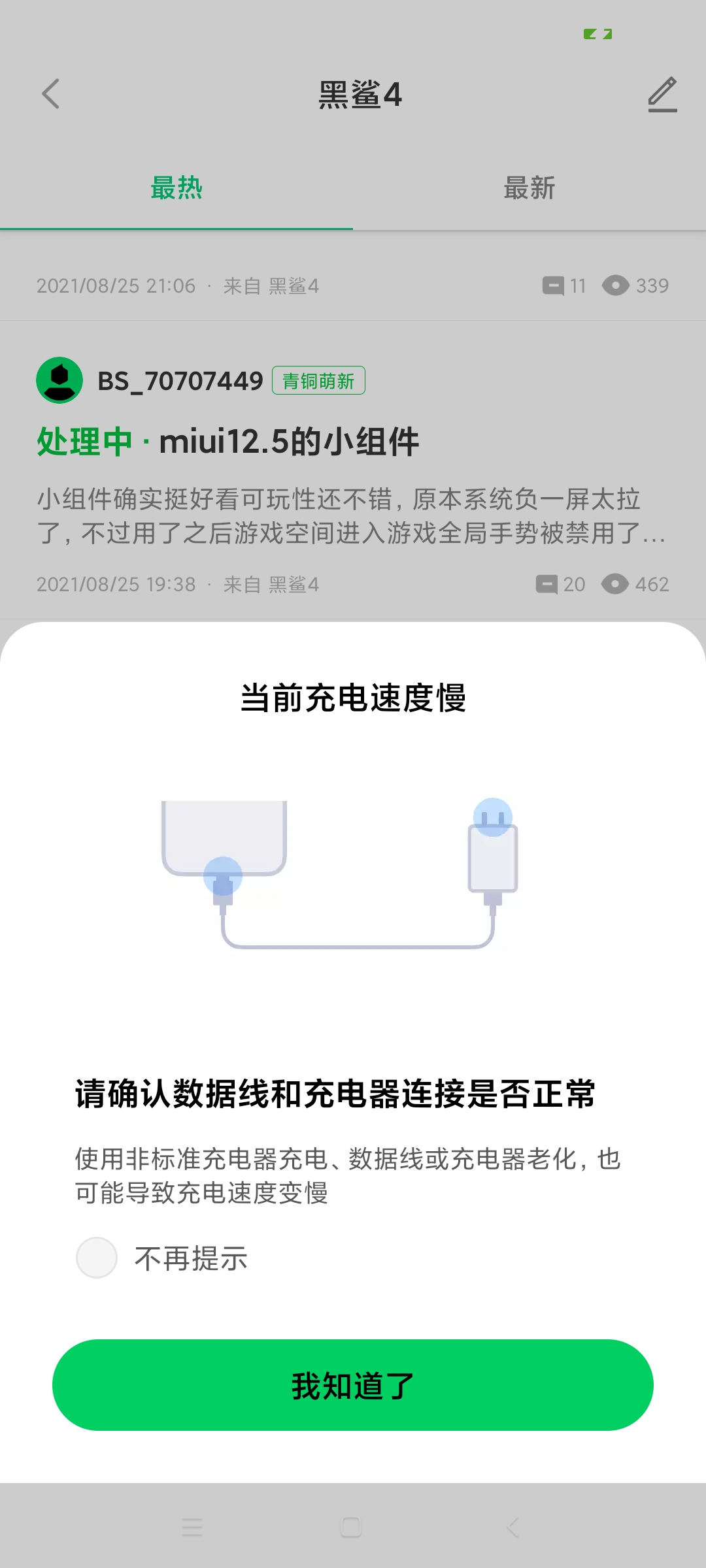Select the 最热 tab
The width and height of the screenshot is (706, 1568).
click(176, 188)
